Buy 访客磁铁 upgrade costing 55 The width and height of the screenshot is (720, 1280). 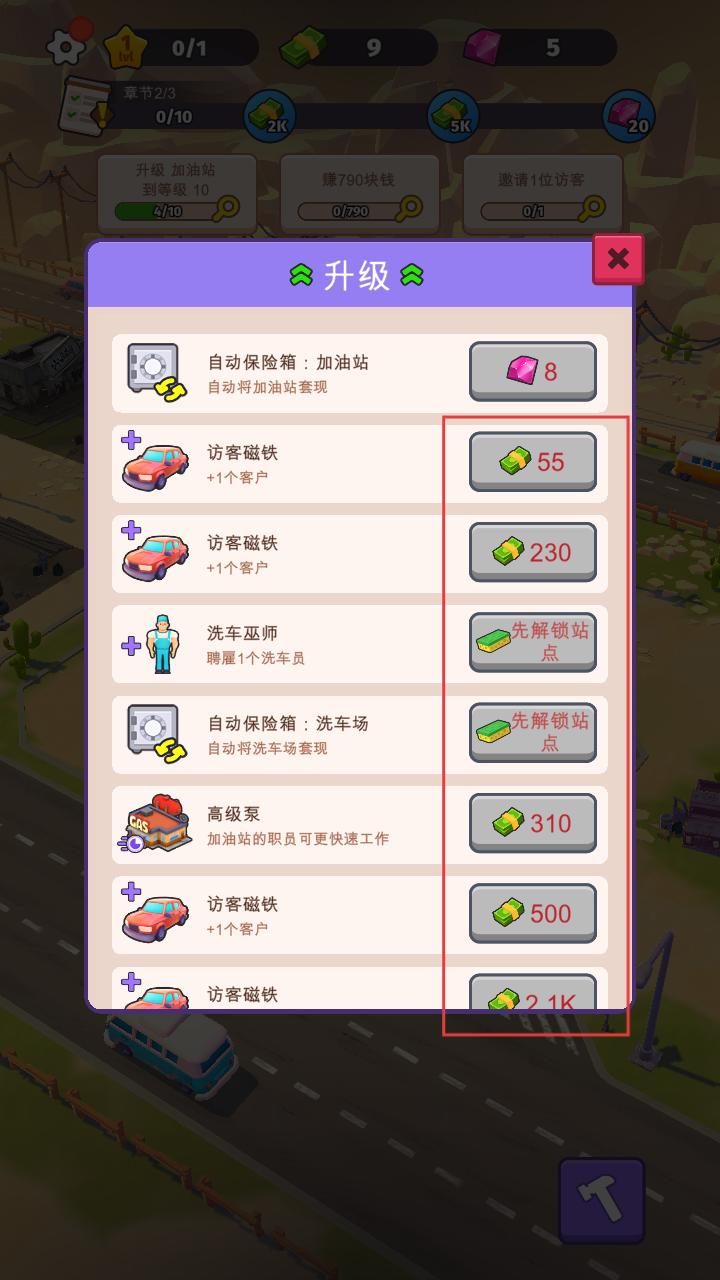[x=532, y=462]
